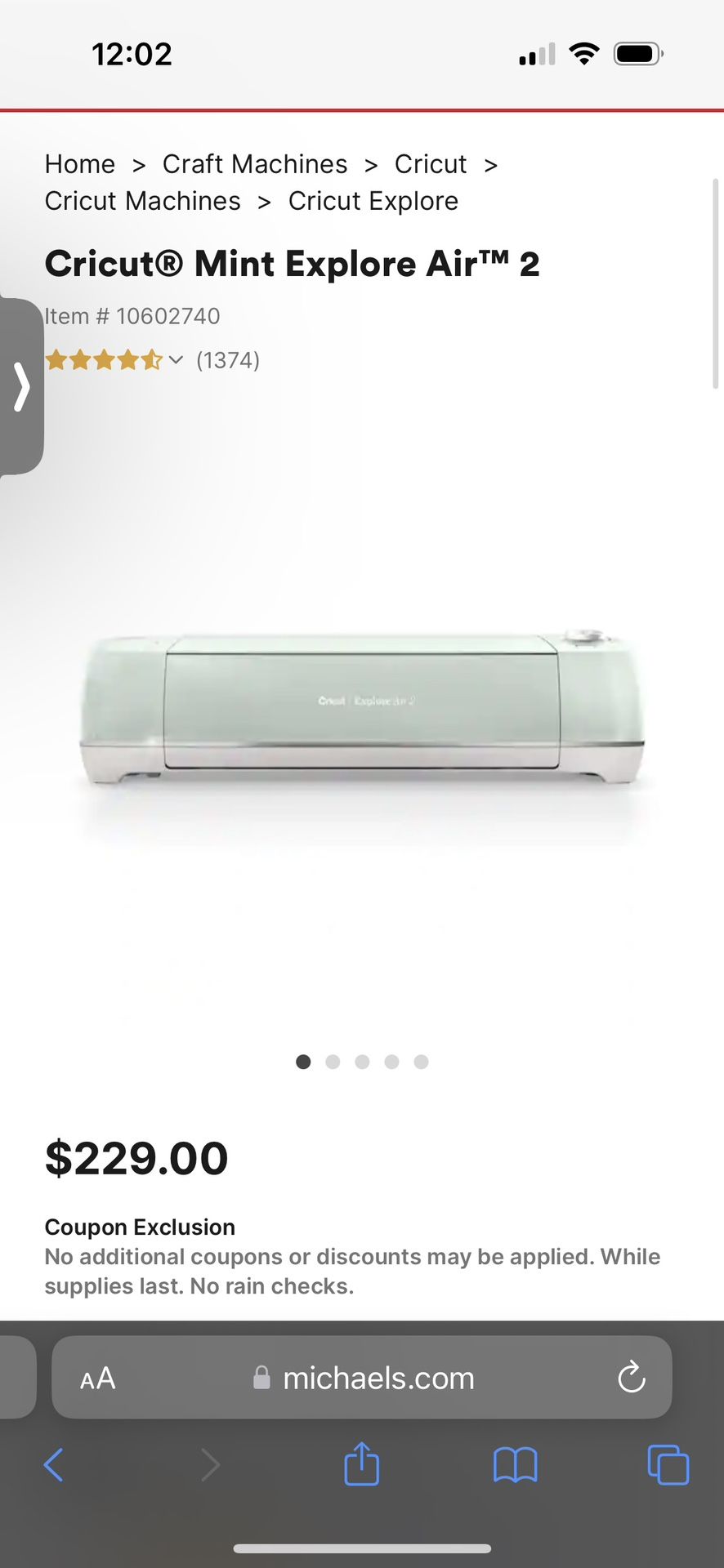Viewport: 724px width, 1568px height.
Task: Tap the michaels.com address bar
Action: [378, 1379]
